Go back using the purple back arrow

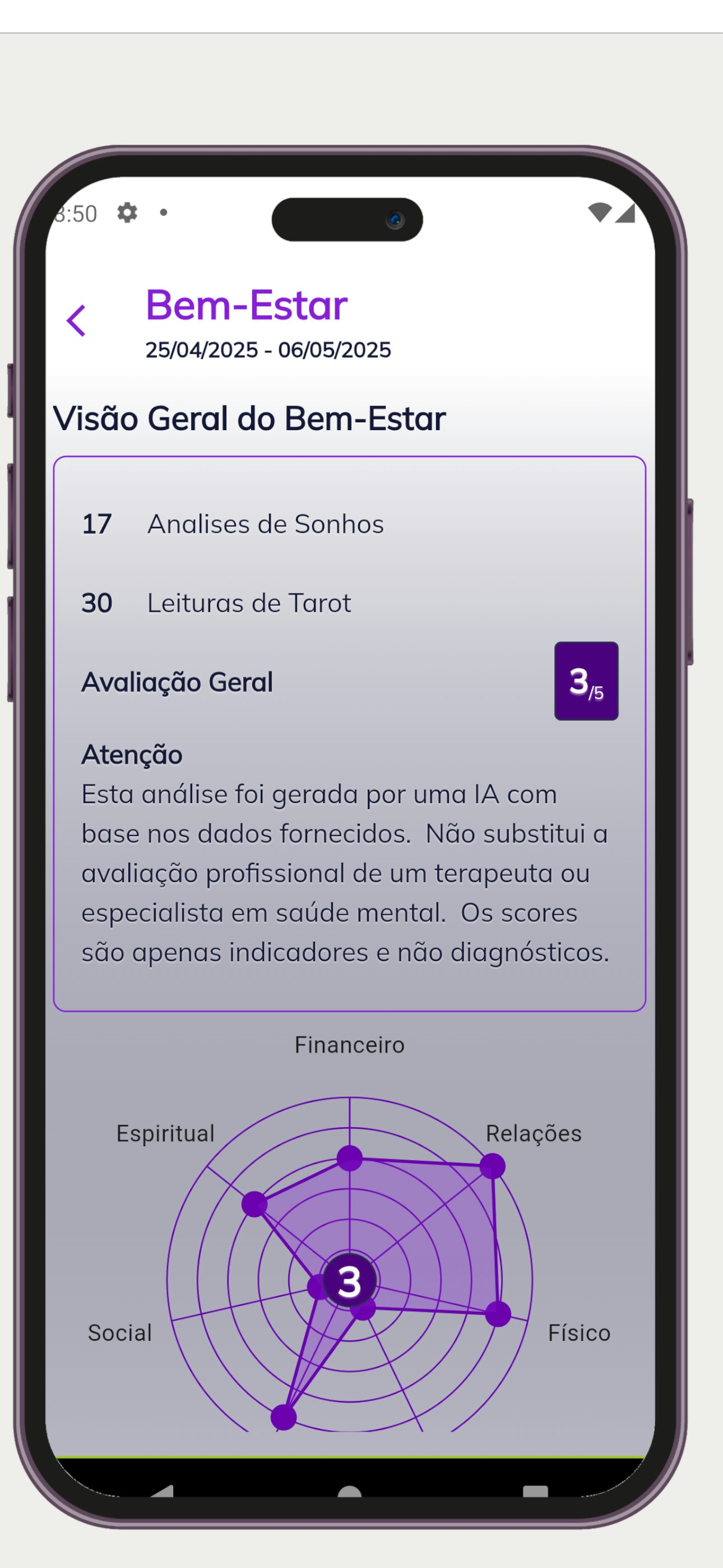(x=77, y=321)
